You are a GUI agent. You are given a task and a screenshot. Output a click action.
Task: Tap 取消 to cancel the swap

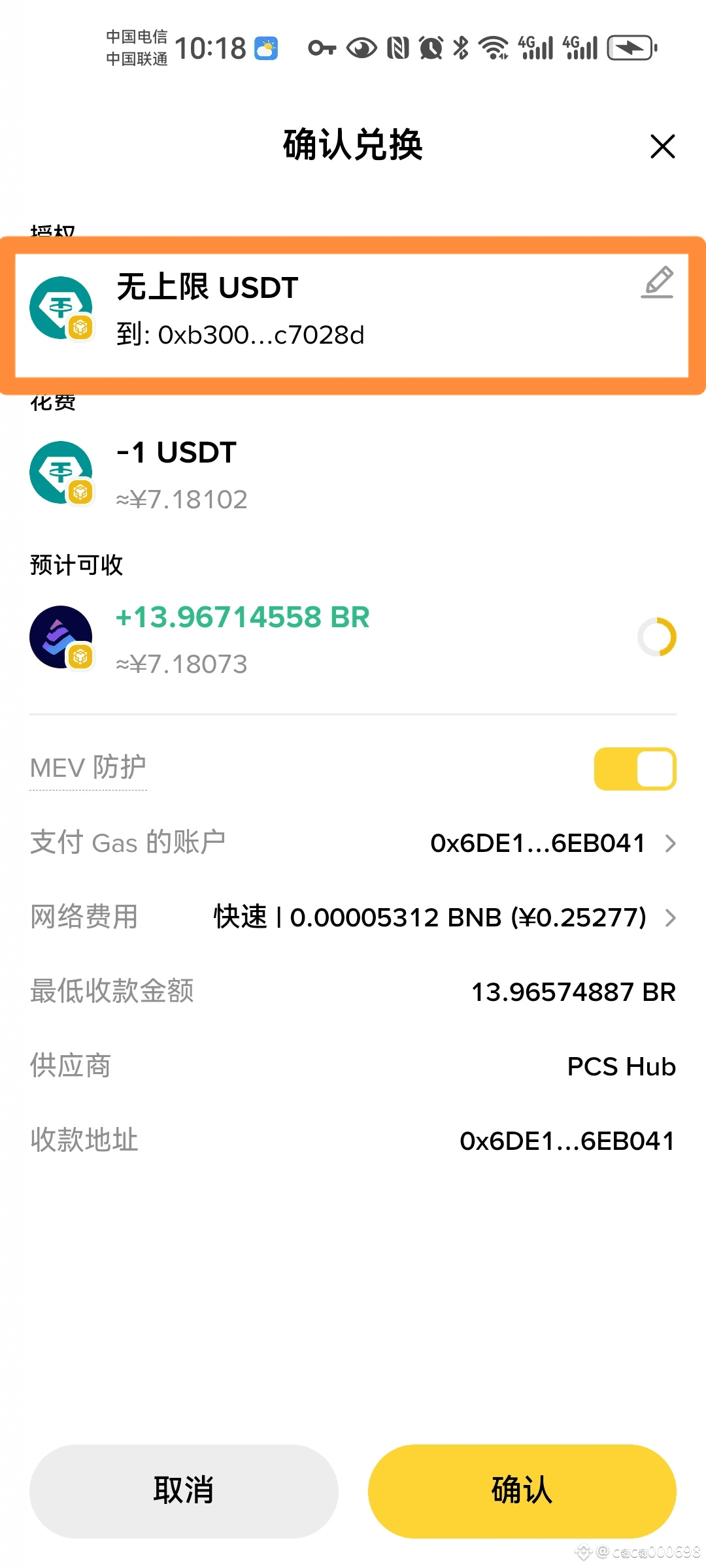(184, 1491)
